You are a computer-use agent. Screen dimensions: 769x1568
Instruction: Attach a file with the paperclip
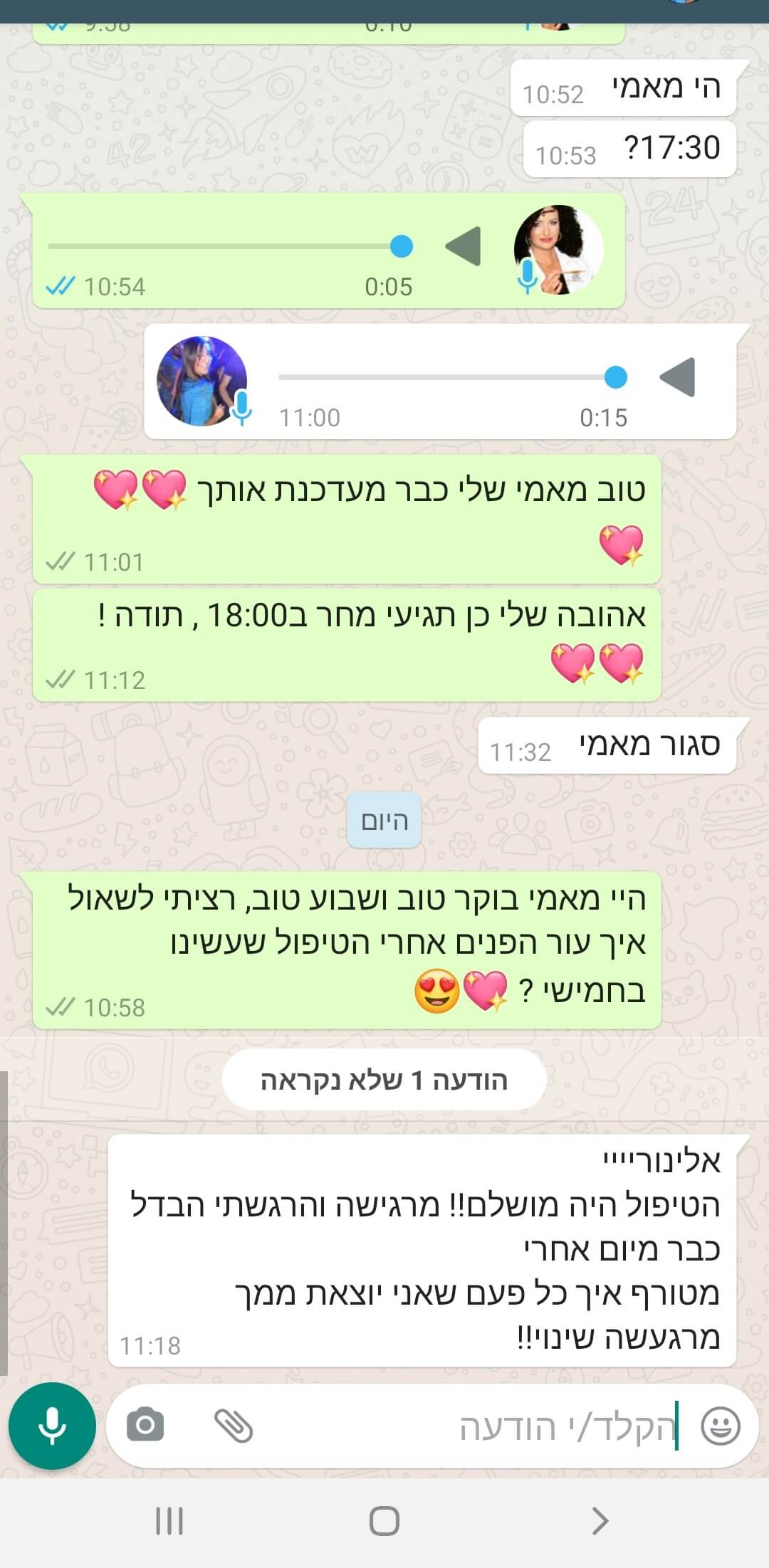(234, 1426)
